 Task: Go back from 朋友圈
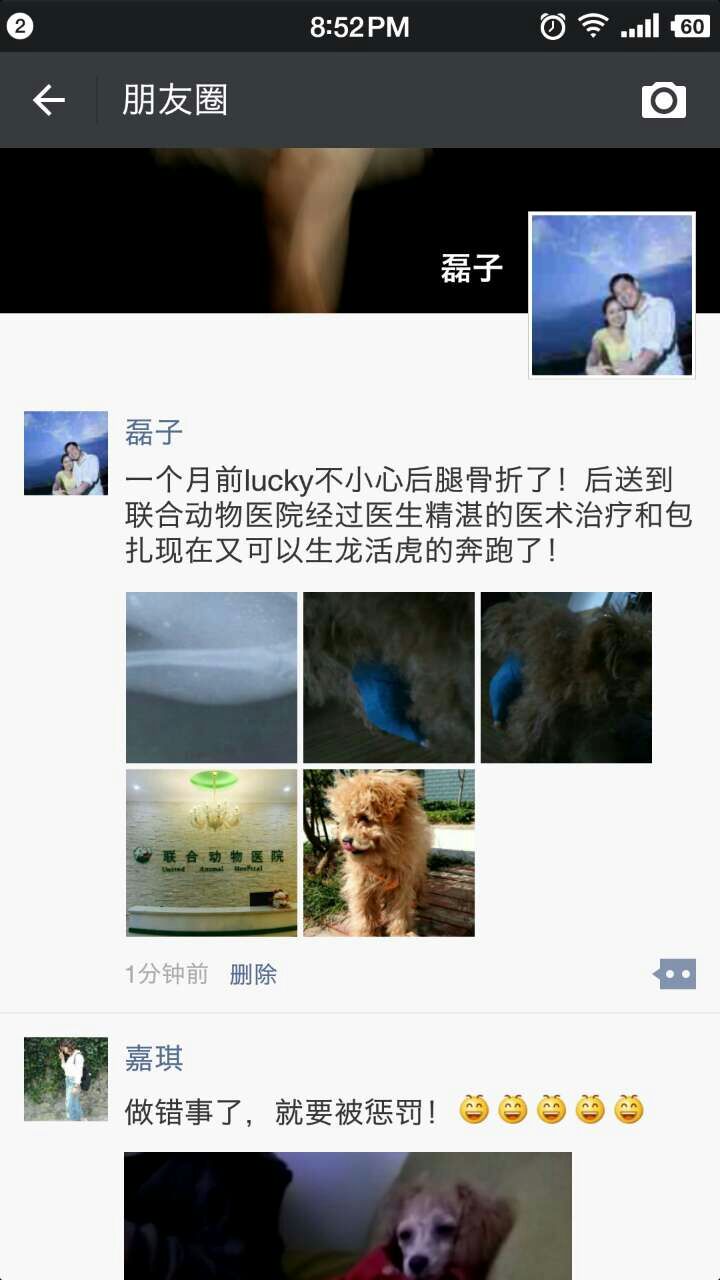click(x=48, y=100)
